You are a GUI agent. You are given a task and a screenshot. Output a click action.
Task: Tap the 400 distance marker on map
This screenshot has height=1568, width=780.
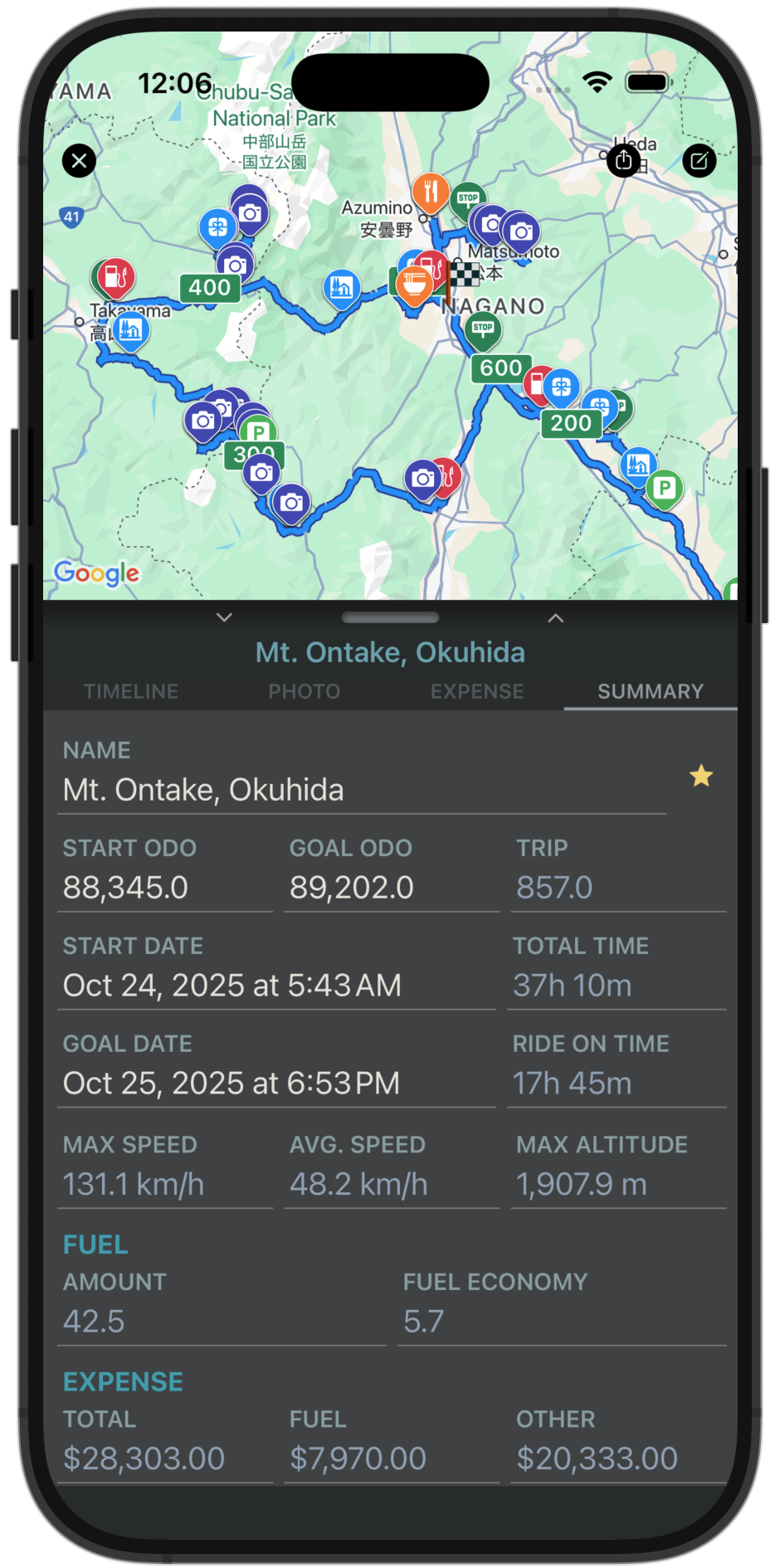[210, 288]
